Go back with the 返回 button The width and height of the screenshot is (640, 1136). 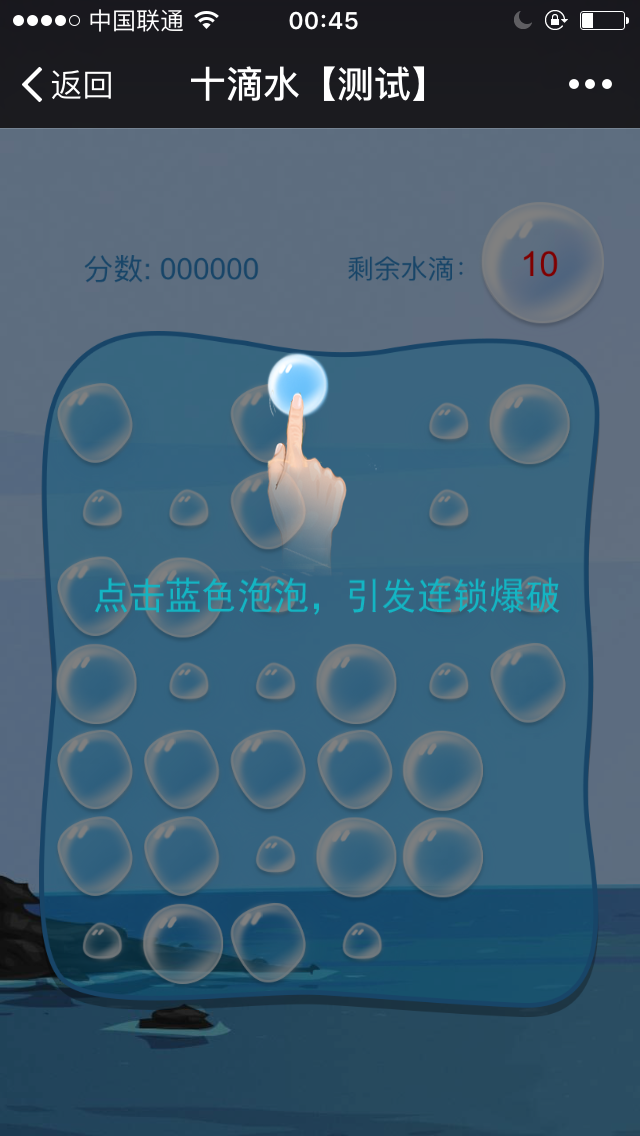(66, 85)
